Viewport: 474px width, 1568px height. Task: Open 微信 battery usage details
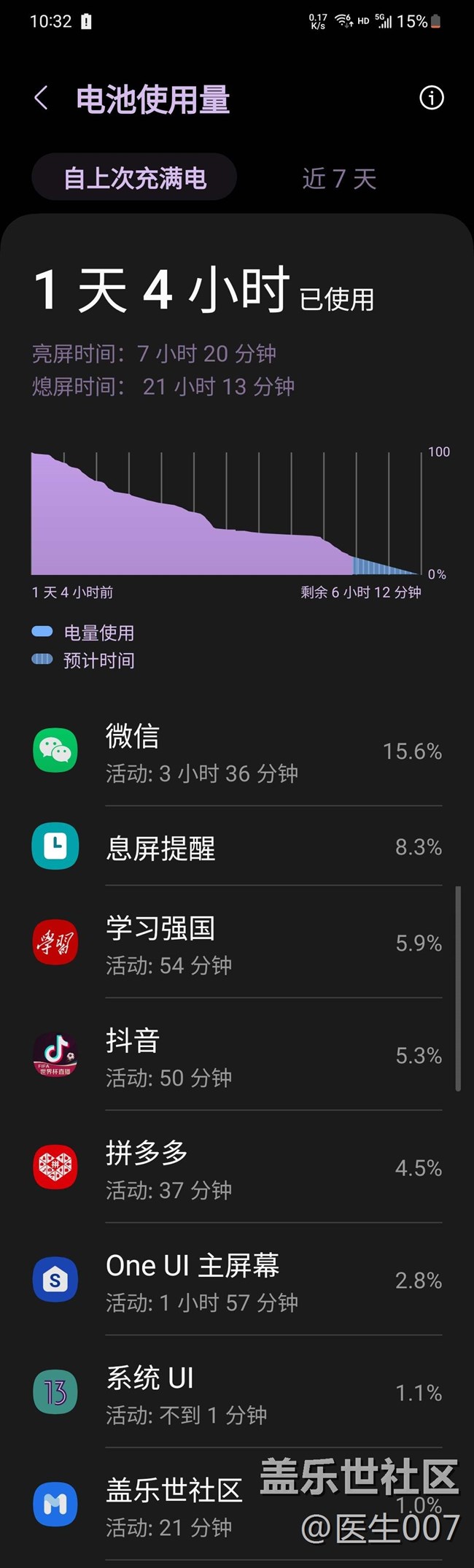click(x=237, y=752)
